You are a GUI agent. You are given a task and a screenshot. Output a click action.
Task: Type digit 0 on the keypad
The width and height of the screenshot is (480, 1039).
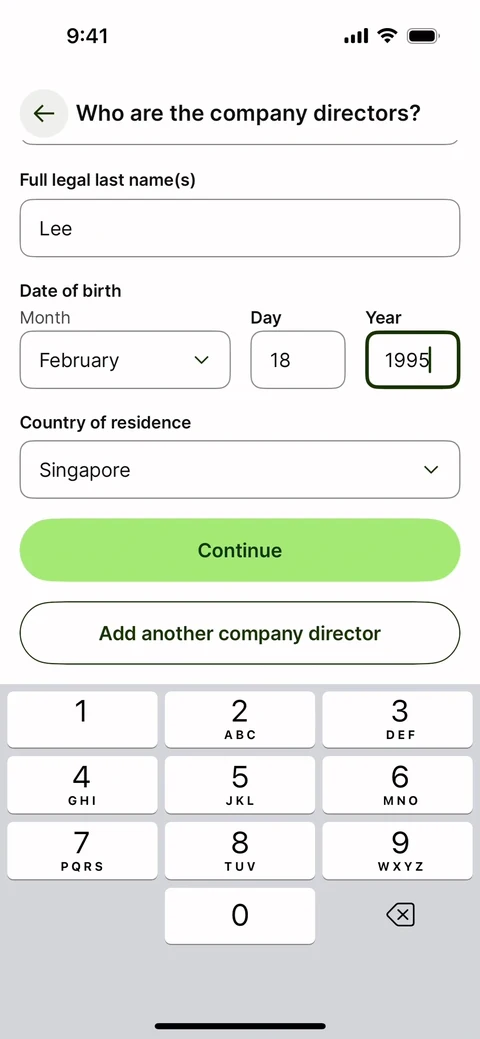240,916
